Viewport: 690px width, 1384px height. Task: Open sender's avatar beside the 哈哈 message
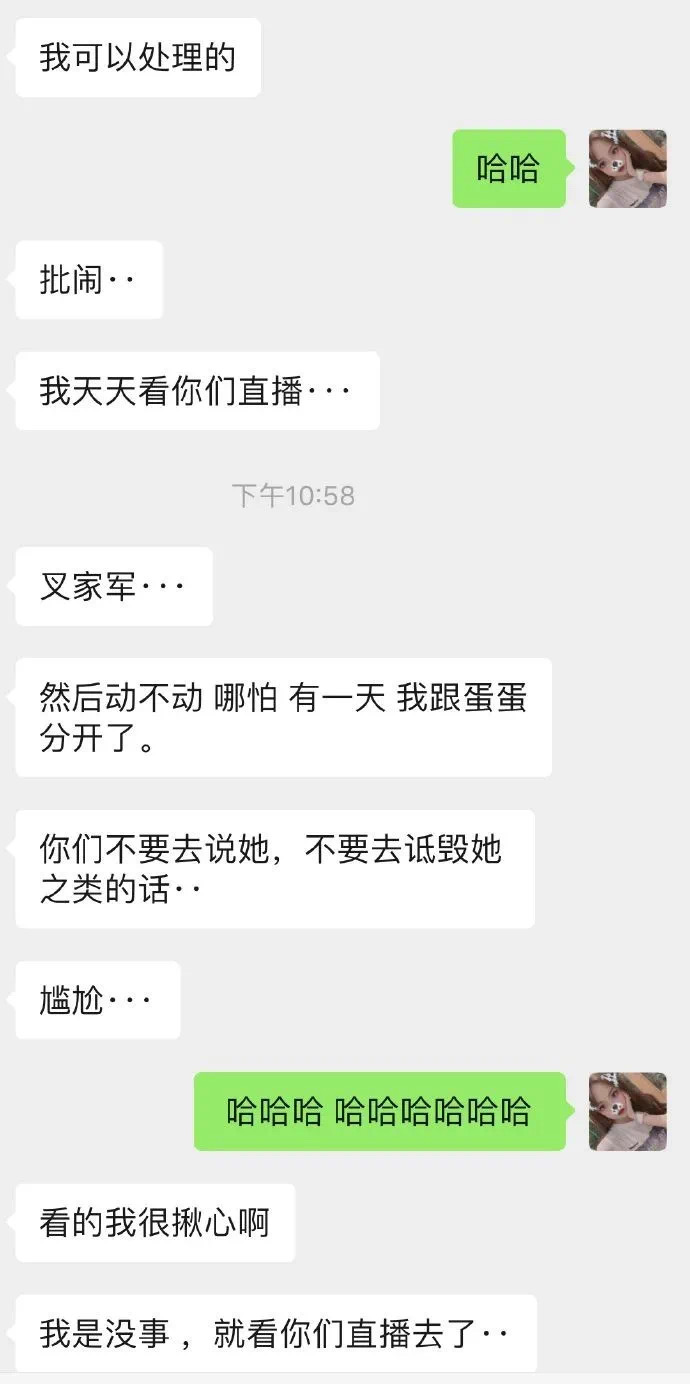[x=627, y=169]
